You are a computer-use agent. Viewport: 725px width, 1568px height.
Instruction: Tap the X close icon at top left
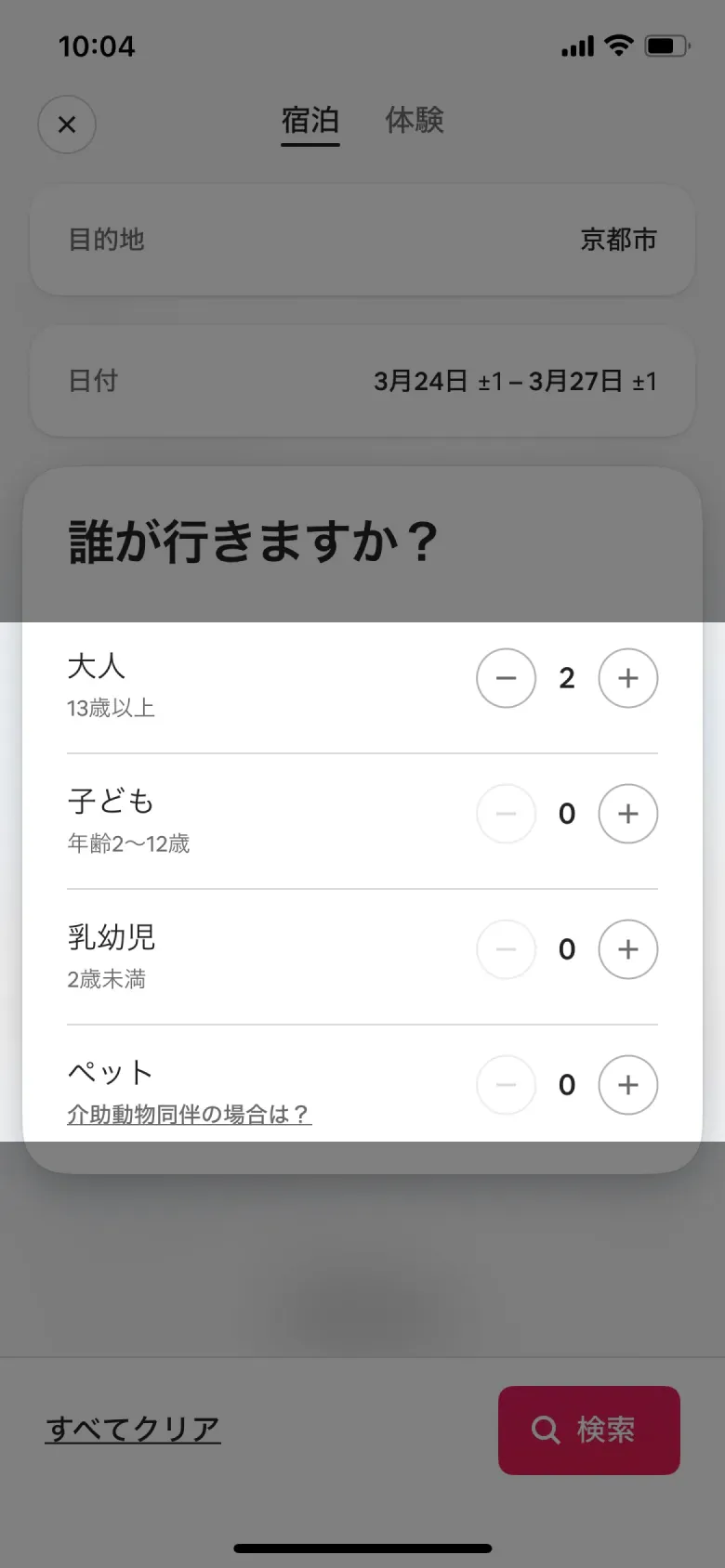click(66, 124)
